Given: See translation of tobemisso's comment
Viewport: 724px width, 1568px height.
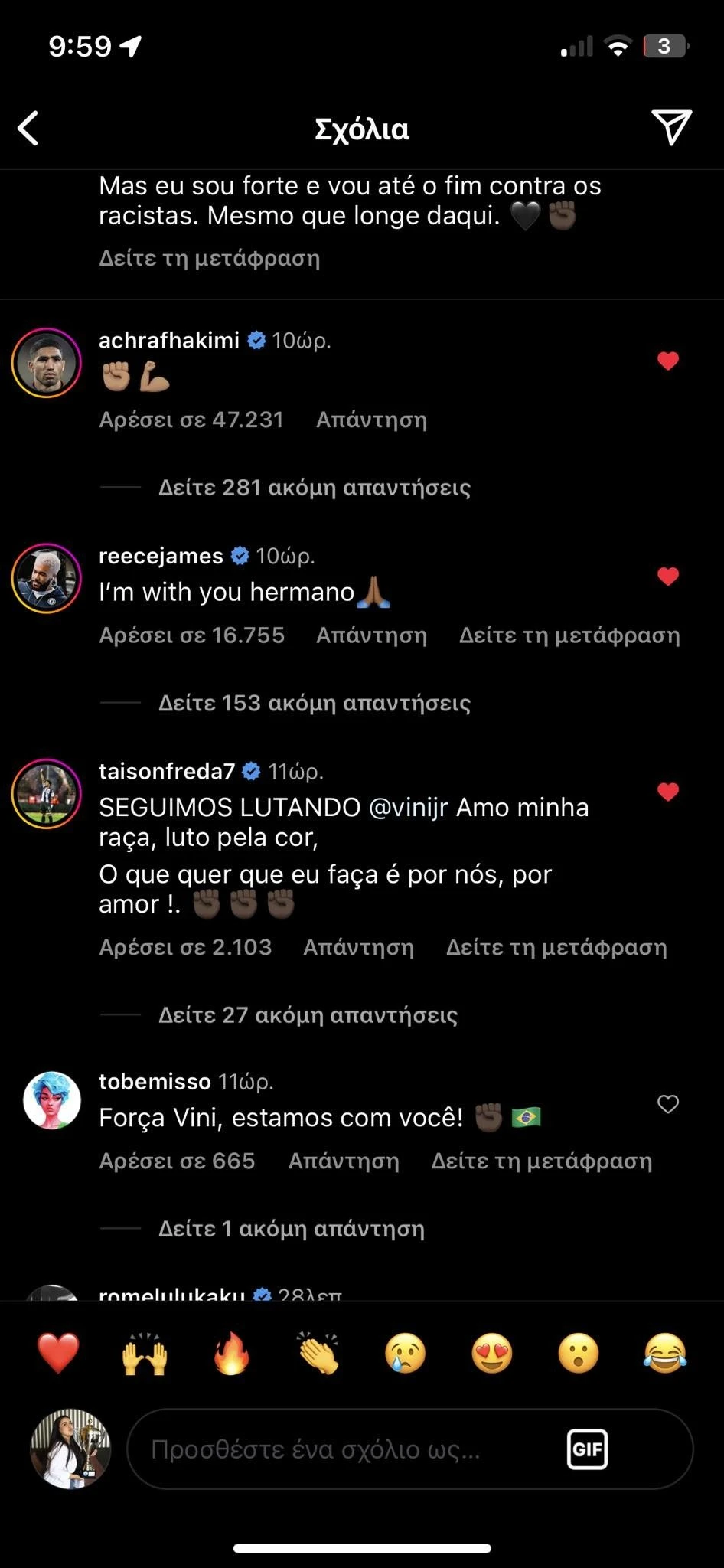Looking at the screenshot, I should pyautogui.click(x=542, y=1161).
